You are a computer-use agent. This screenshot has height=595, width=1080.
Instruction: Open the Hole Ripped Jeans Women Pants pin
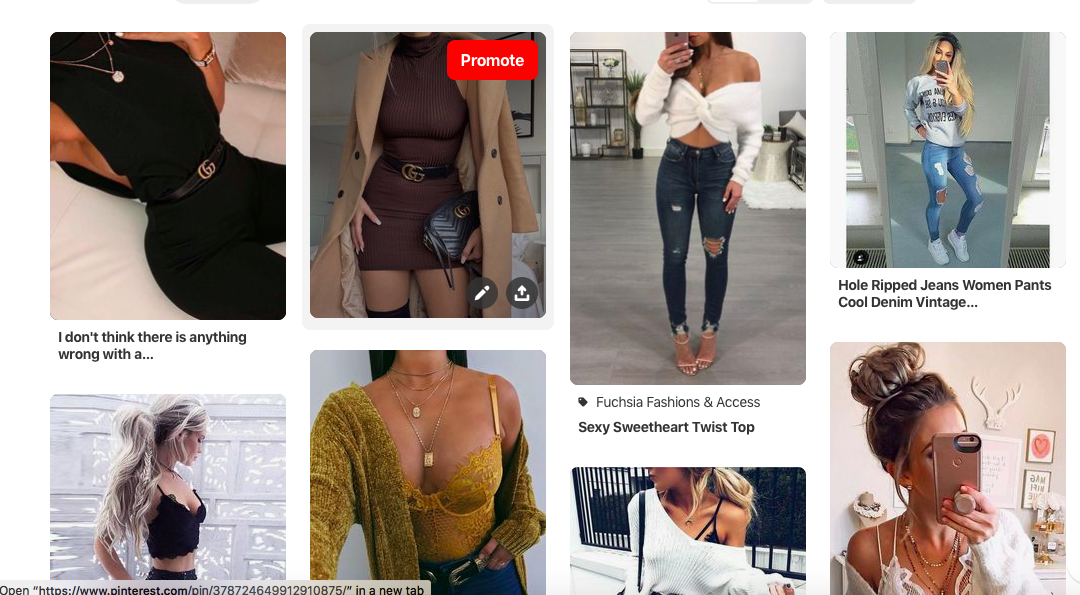[x=947, y=150]
